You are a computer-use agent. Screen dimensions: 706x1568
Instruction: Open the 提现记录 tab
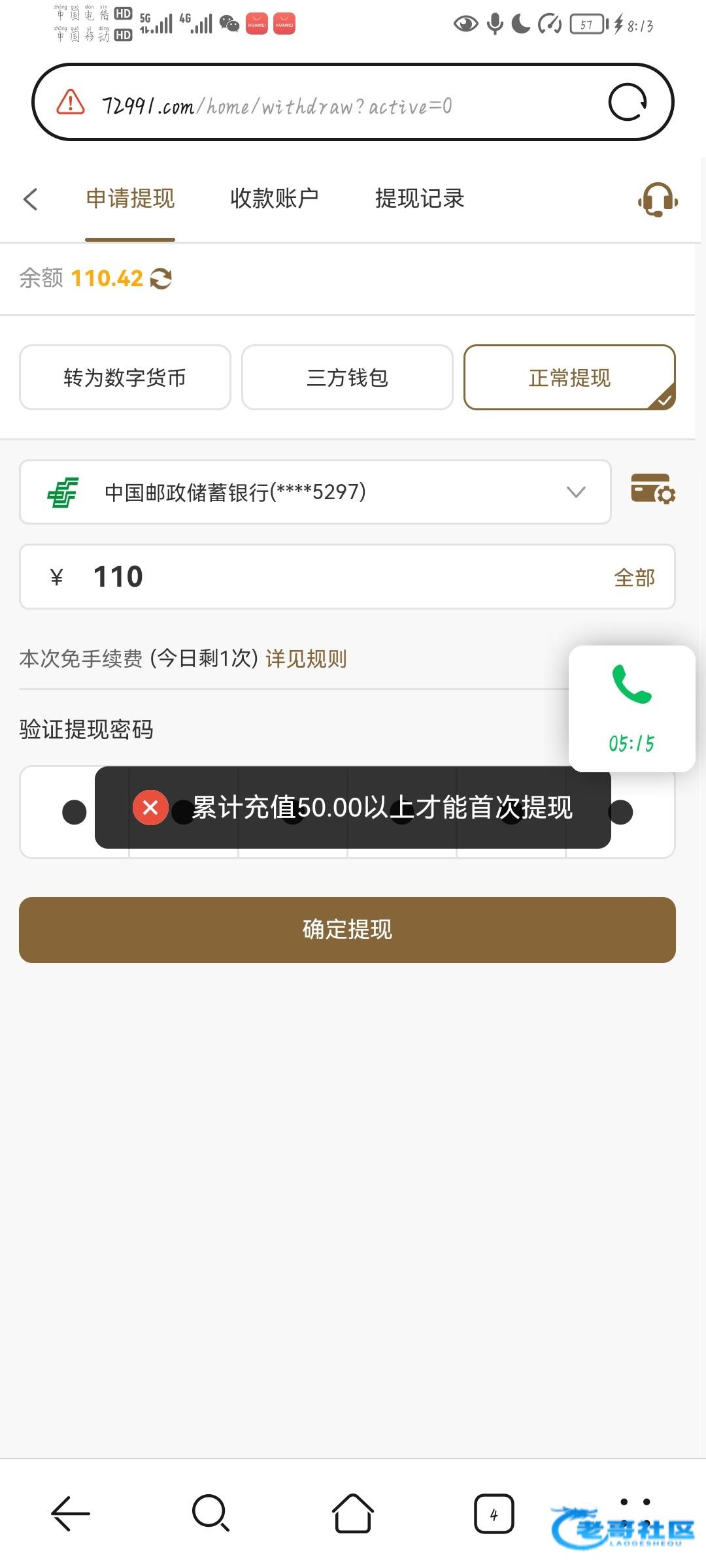click(420, 198)
